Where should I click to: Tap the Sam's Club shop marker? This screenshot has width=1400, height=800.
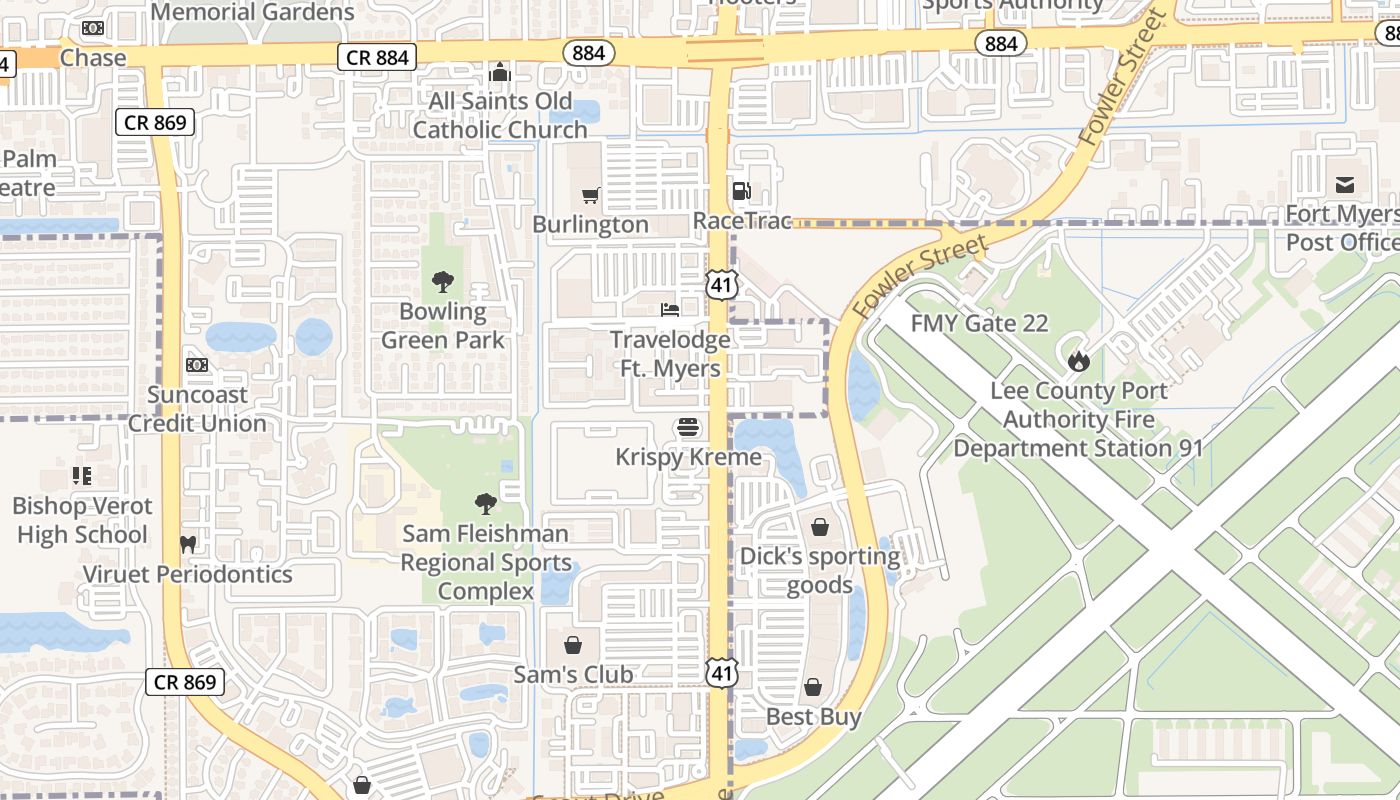coord(573,645)
